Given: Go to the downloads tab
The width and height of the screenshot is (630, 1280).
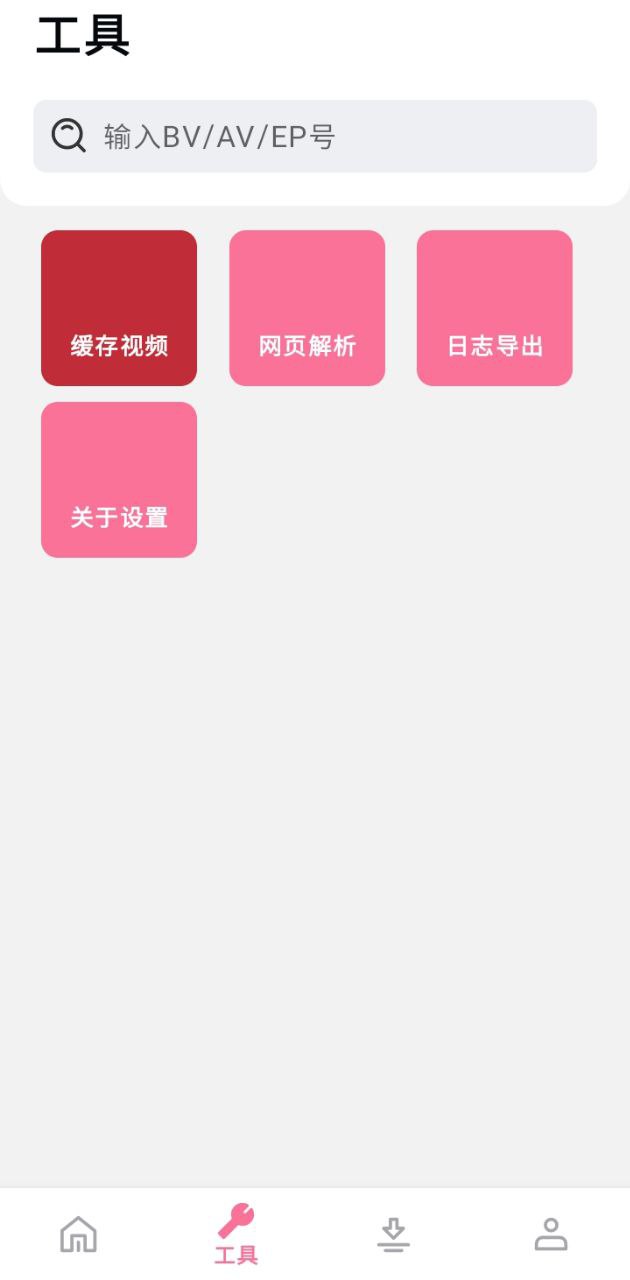Looking at the screenshot, I should 393,1234.
